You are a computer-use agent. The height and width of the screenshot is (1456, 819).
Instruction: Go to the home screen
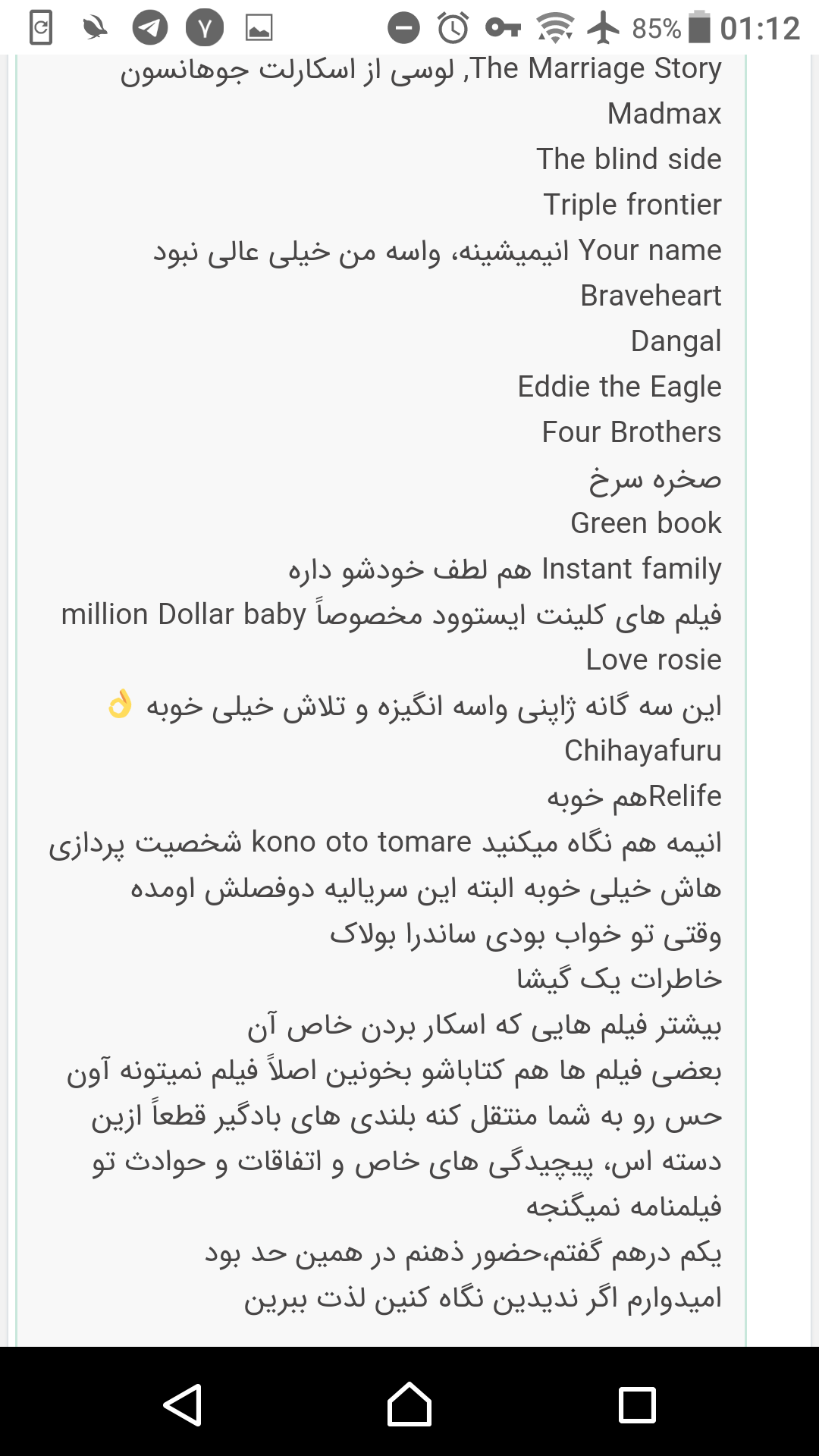[x=409, y=1404]
